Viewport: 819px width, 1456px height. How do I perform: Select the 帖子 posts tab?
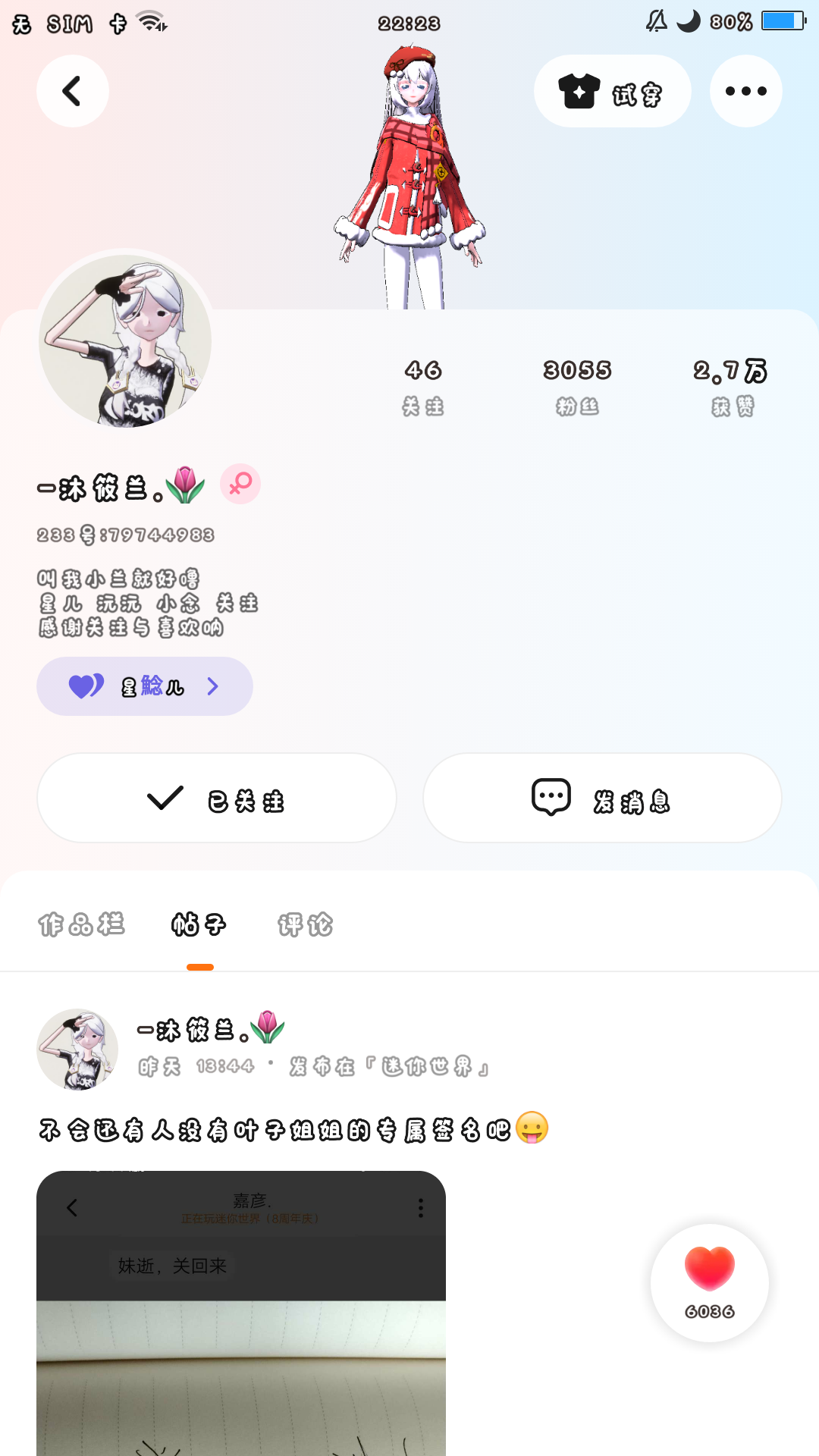pyautogui.click(x=199, y=924)
